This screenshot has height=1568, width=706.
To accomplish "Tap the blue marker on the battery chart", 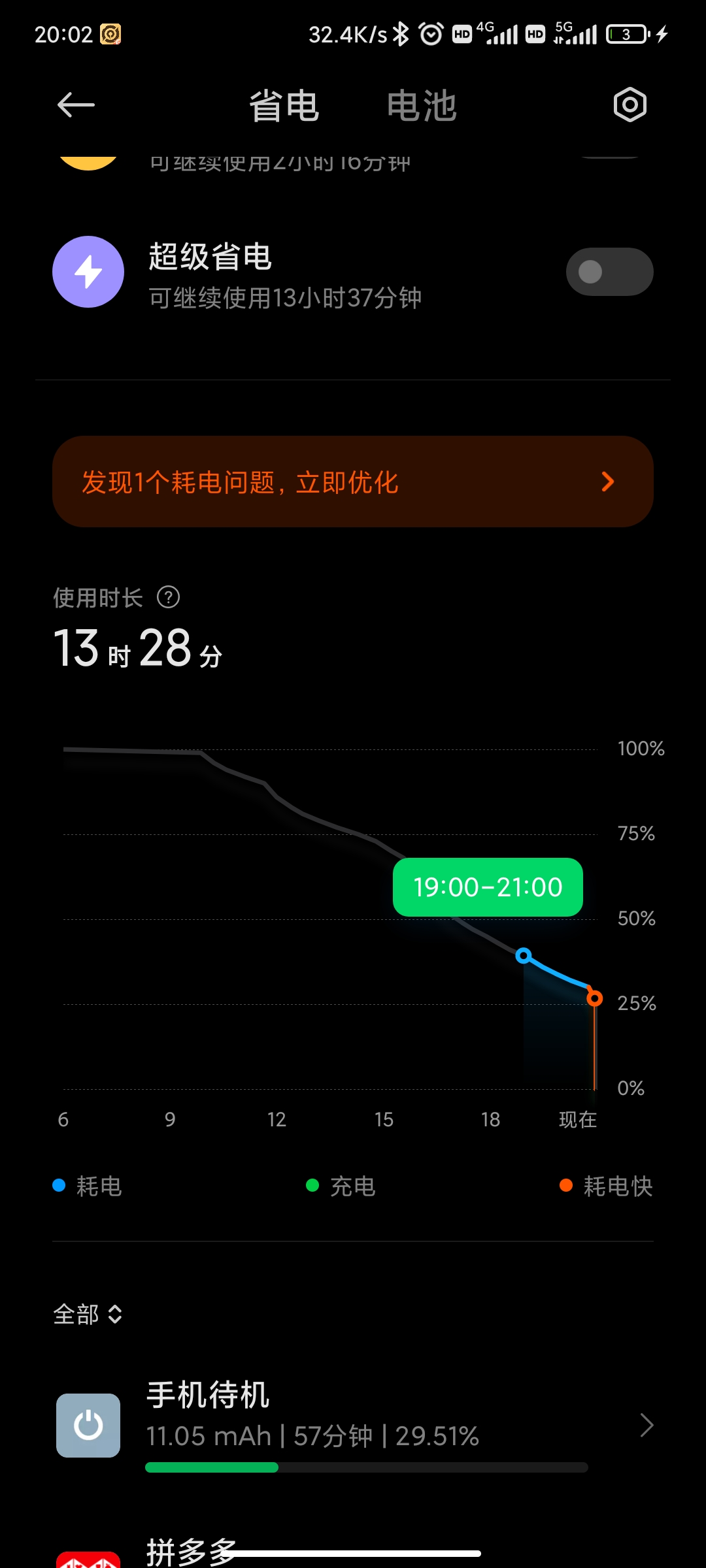I will point(524,956).
